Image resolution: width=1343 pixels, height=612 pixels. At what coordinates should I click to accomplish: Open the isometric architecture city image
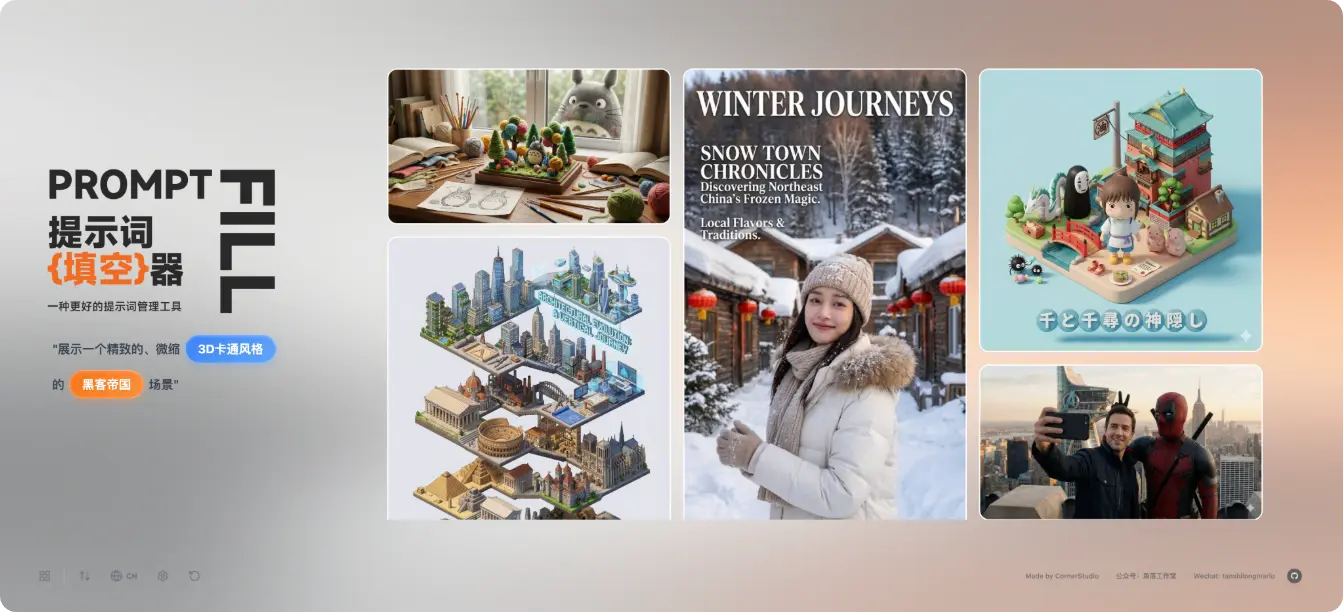[x=529, y=378]
